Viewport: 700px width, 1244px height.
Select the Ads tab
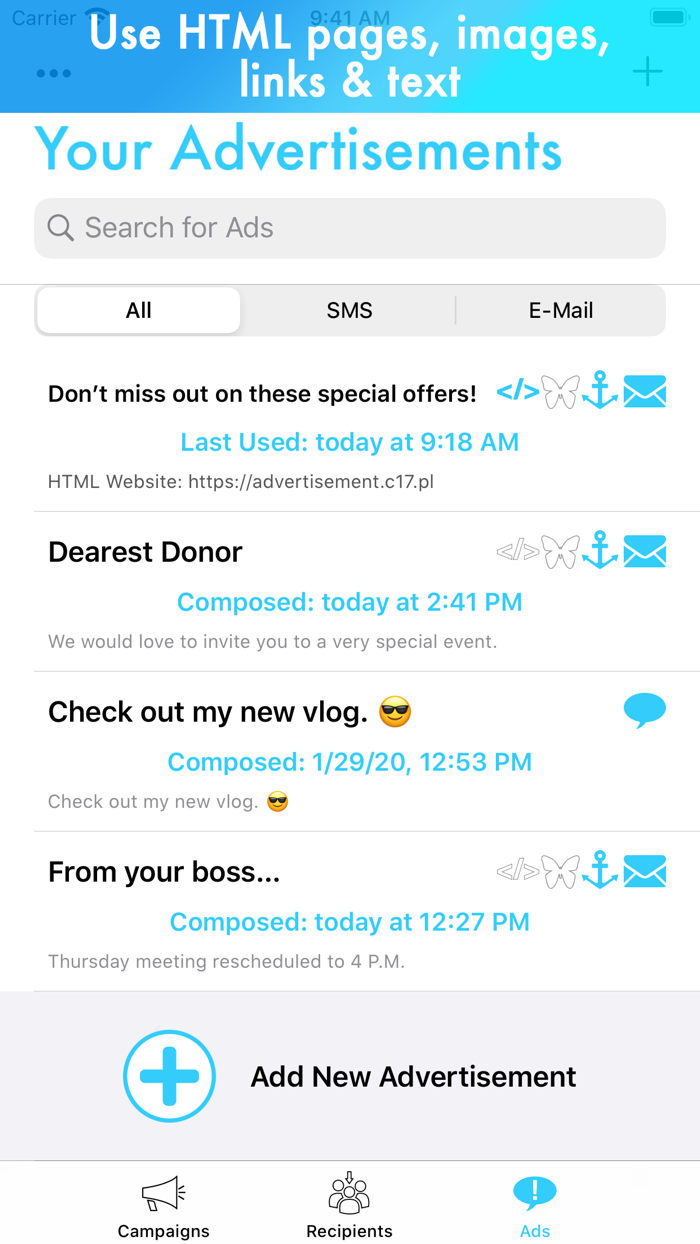(x=535, y=1206)
